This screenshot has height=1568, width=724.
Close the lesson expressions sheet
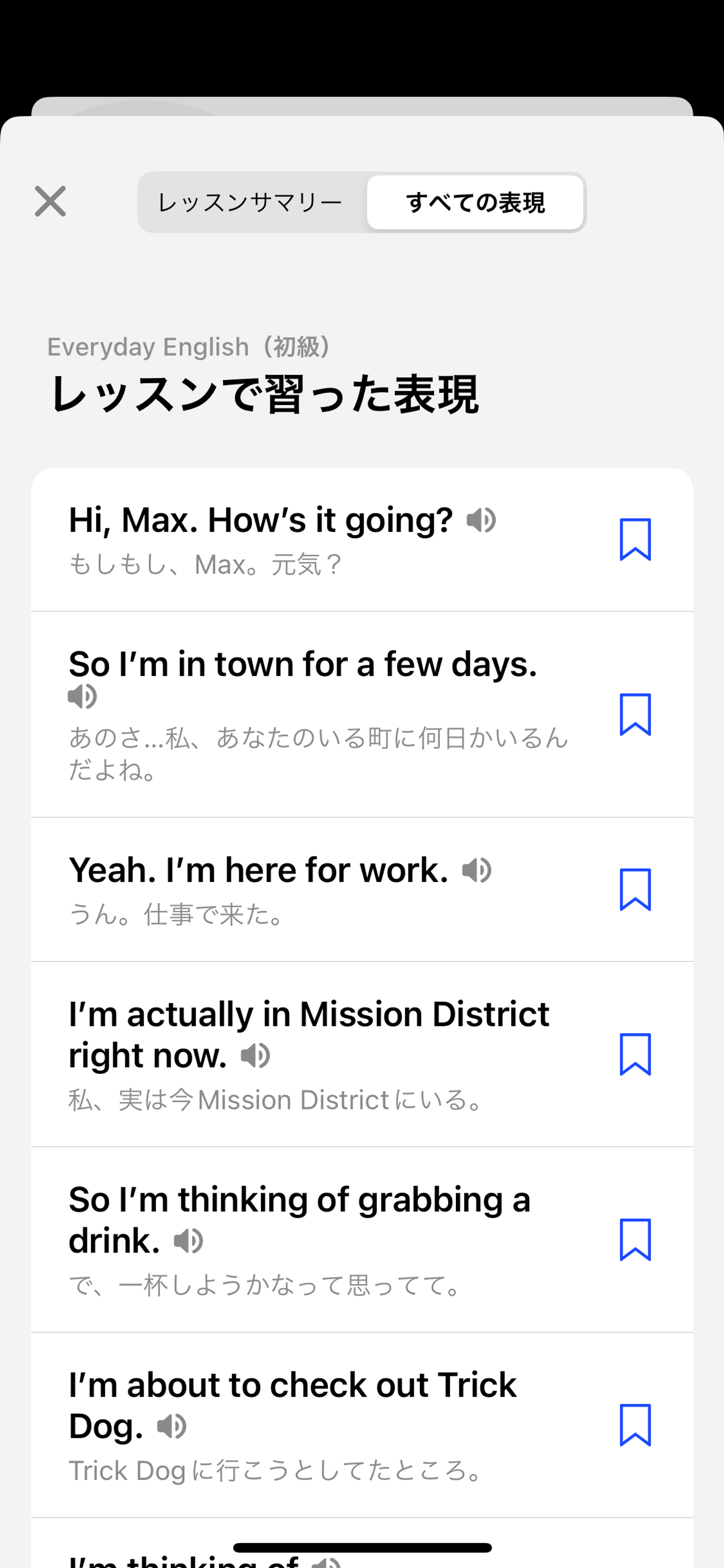point(50,202)
